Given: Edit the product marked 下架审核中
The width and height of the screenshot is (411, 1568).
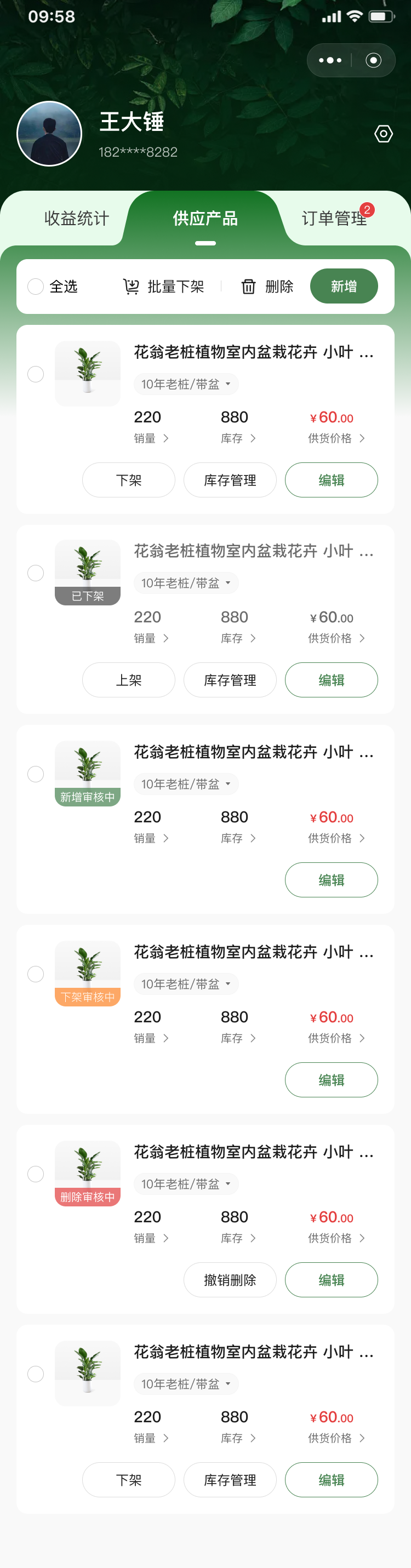Looking at the screenshot, I should point(330,1080).
